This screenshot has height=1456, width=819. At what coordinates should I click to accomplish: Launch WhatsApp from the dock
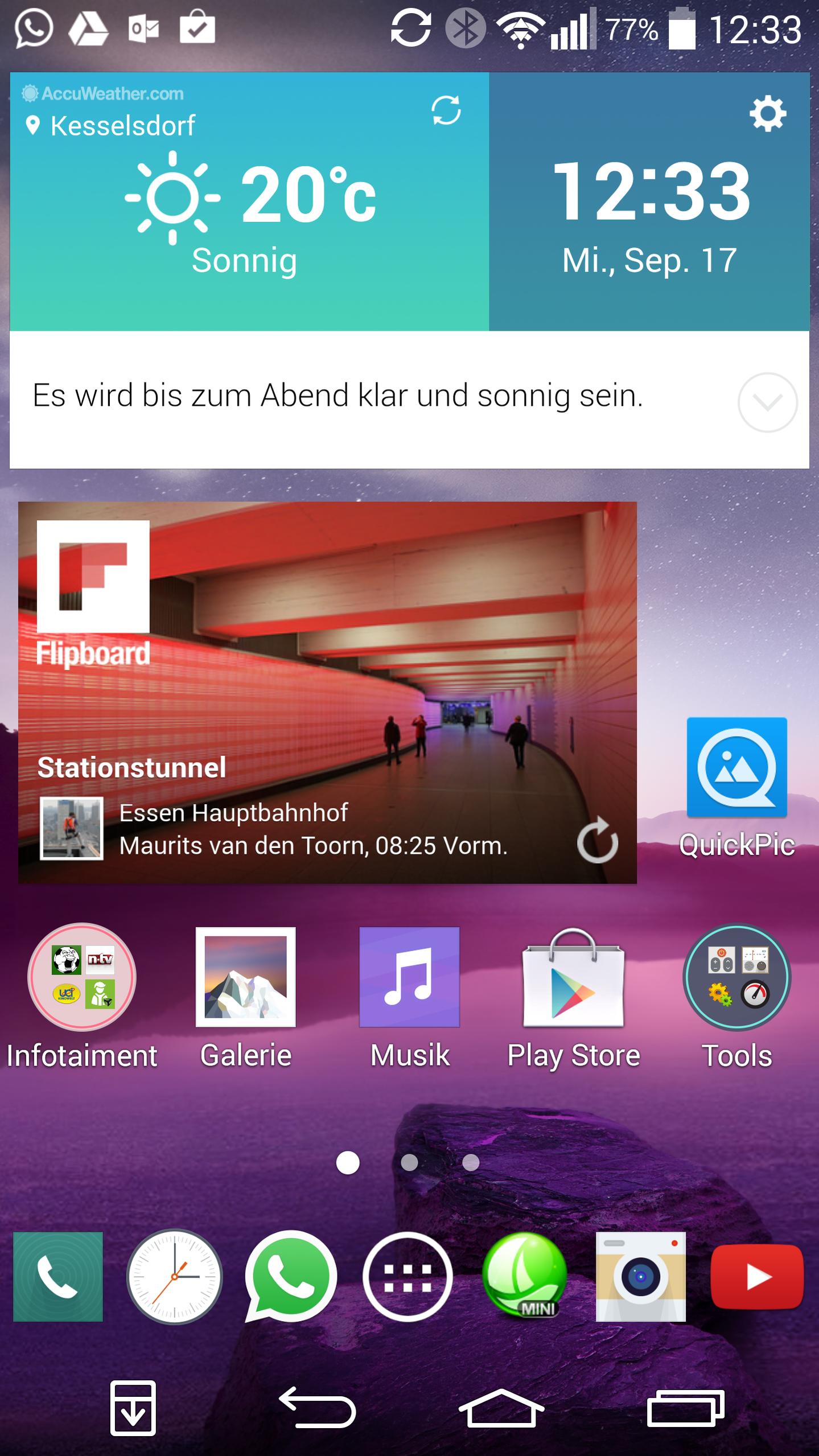(x=291, y=1276)
